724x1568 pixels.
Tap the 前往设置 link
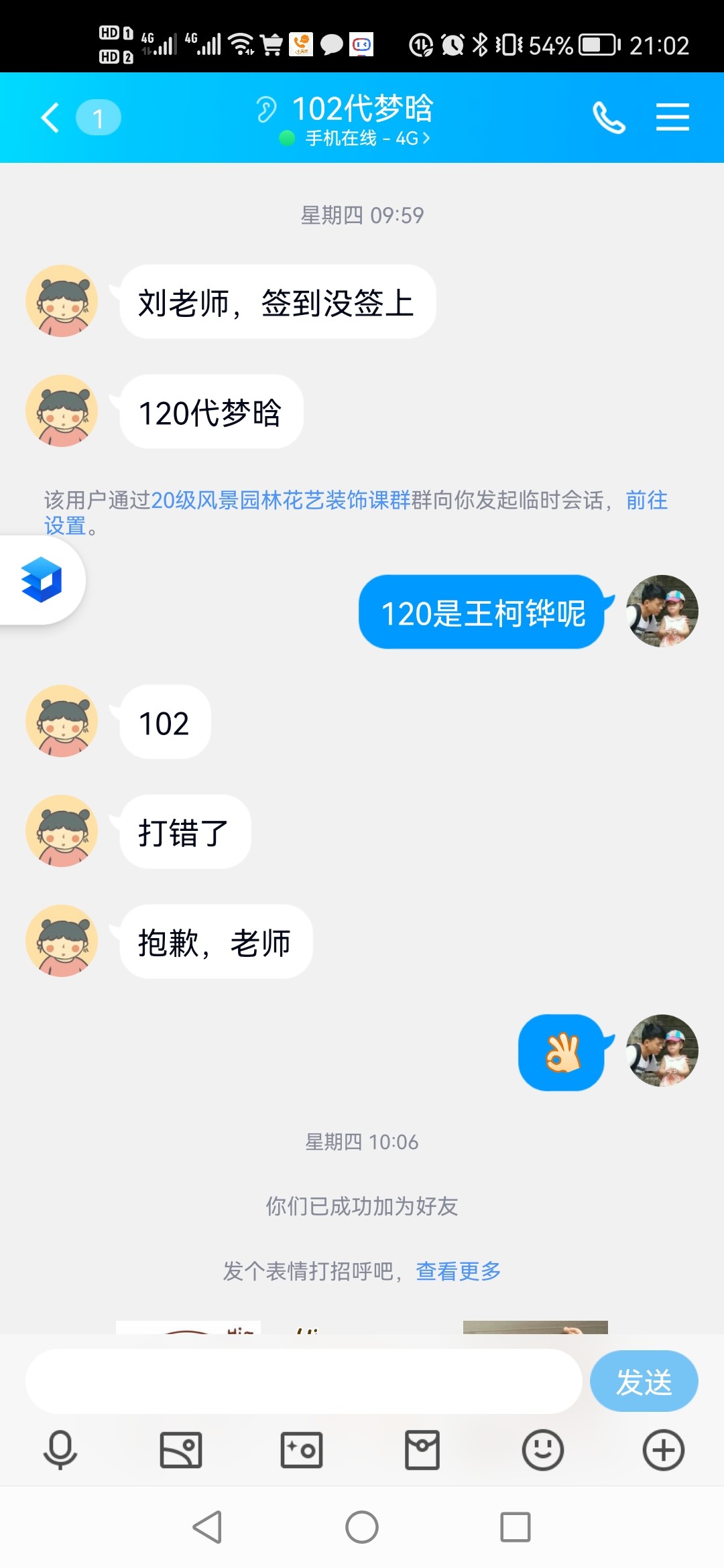pos(646,501)
